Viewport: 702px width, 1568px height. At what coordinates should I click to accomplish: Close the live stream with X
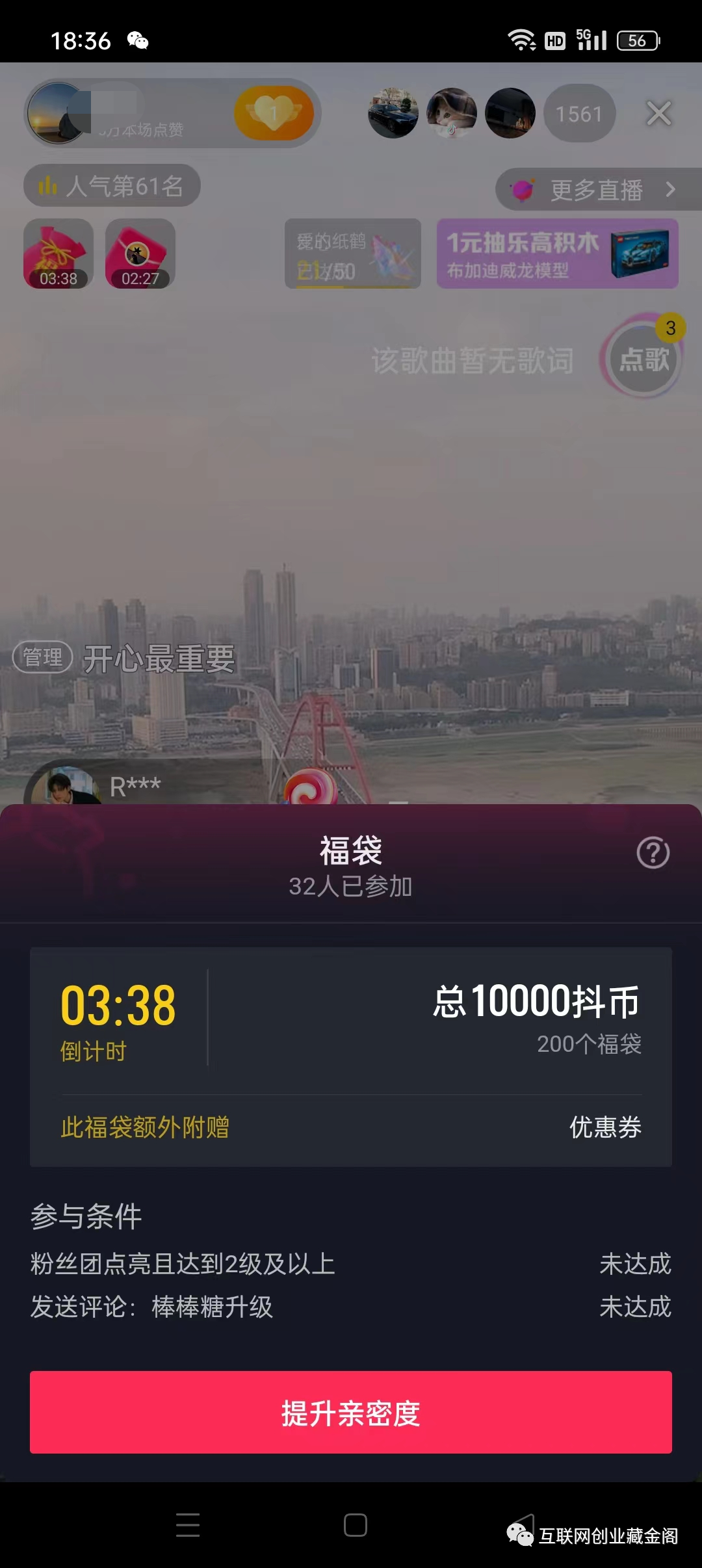point(658,114)
